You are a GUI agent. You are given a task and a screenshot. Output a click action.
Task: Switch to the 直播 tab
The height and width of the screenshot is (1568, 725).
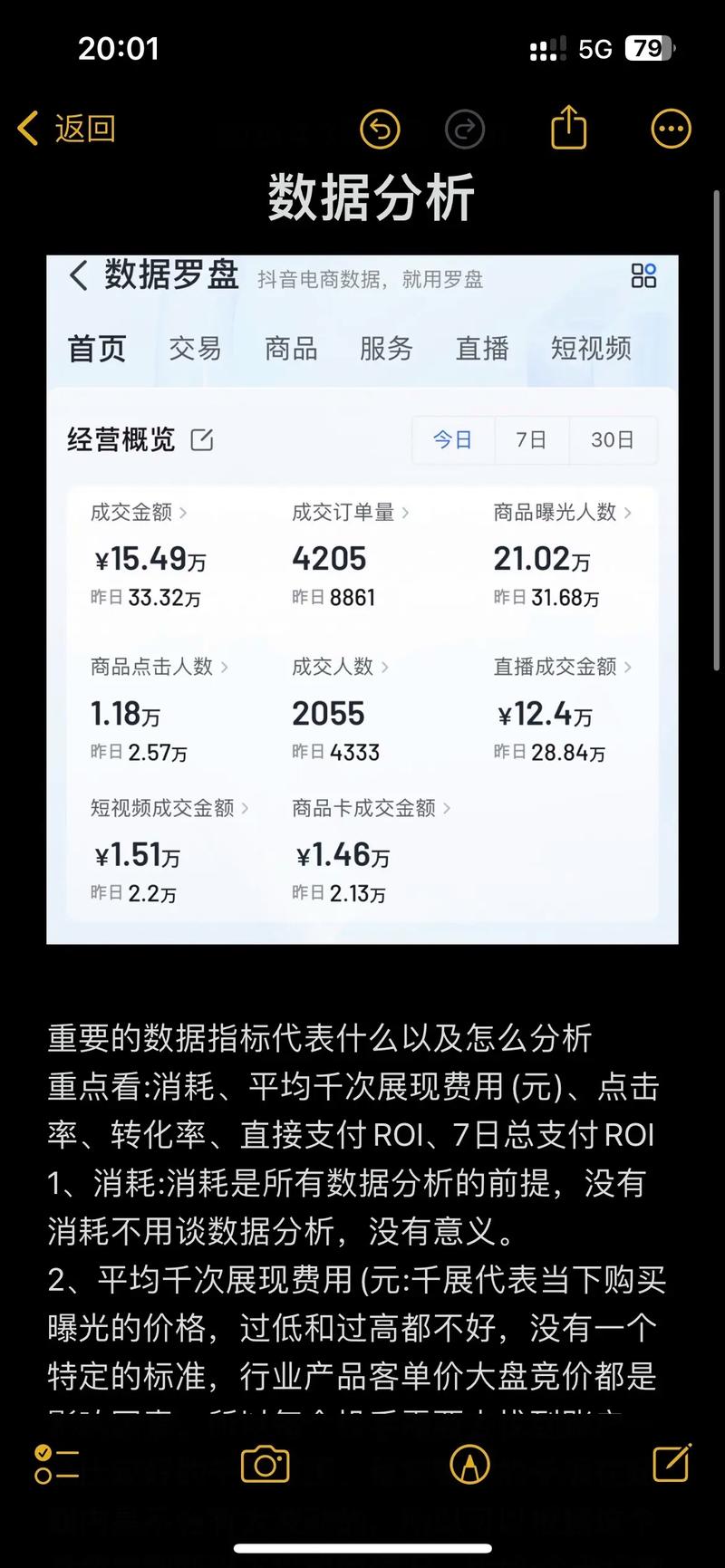click(x=482, y=349)
